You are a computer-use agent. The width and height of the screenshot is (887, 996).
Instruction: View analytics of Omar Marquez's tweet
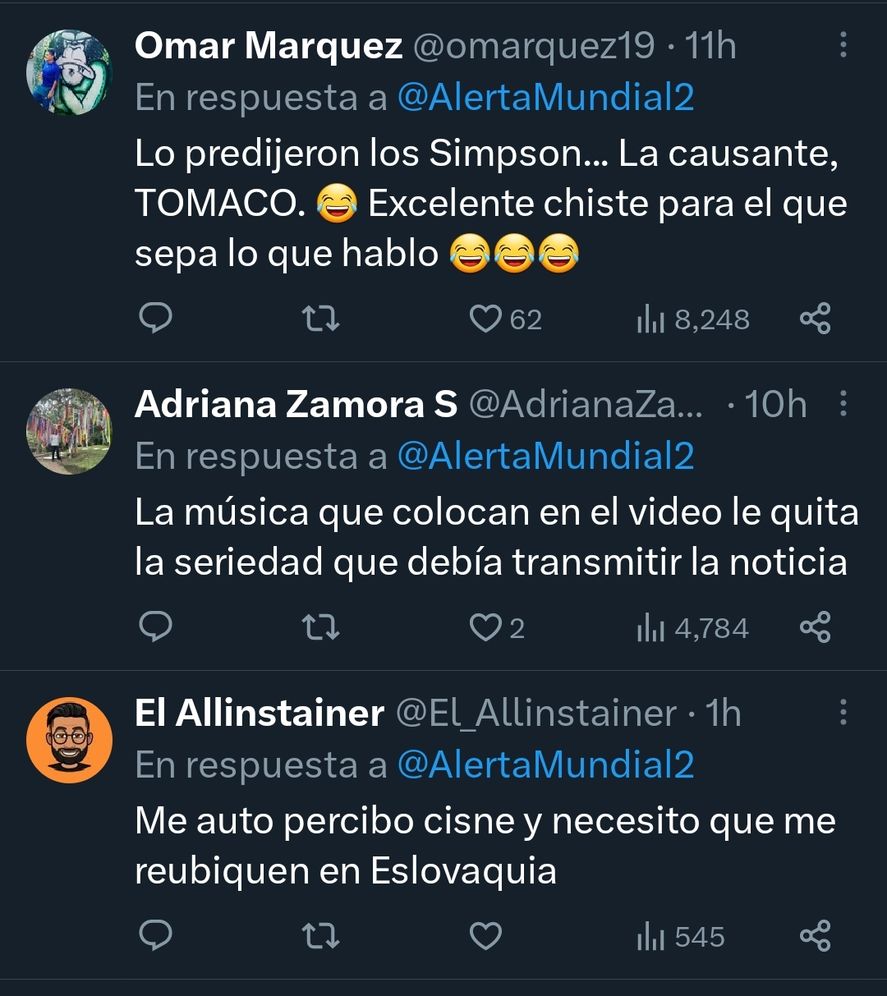[693, 319]
